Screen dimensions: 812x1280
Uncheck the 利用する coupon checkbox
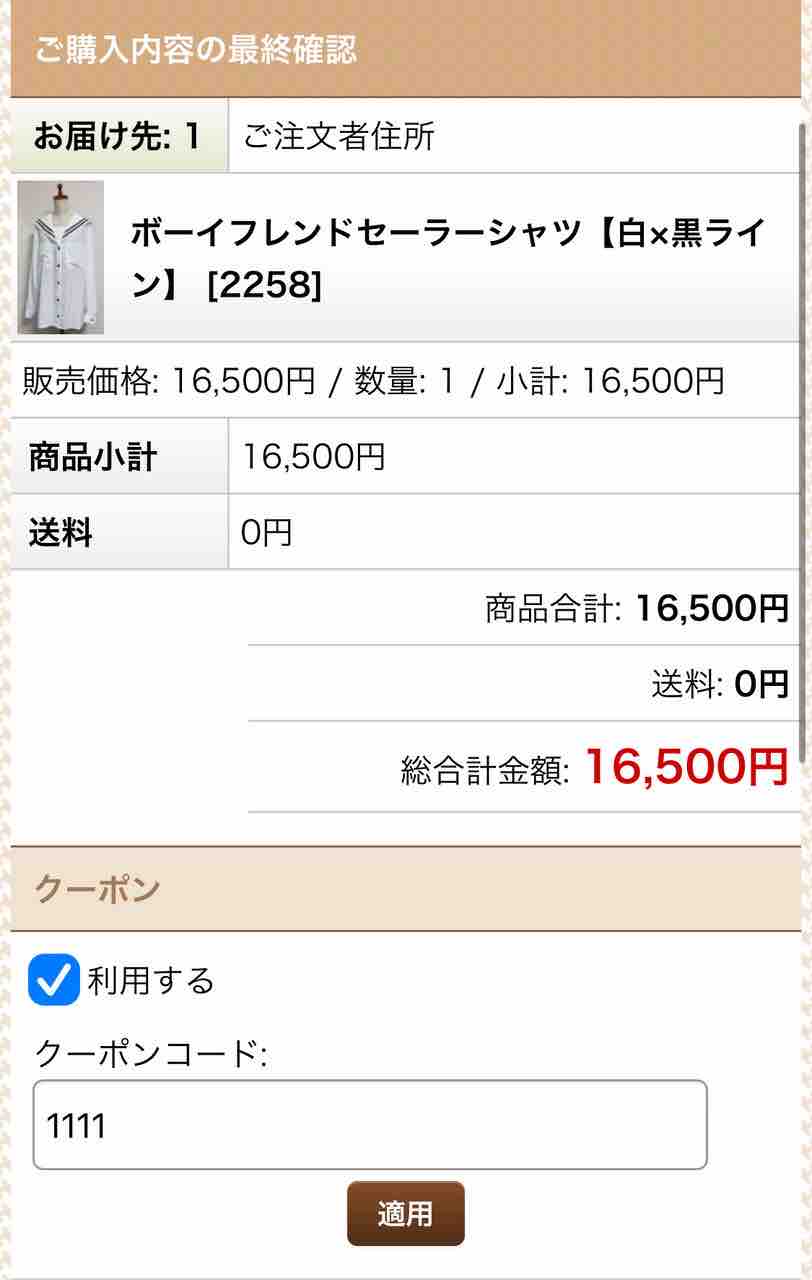coord(53,979)
